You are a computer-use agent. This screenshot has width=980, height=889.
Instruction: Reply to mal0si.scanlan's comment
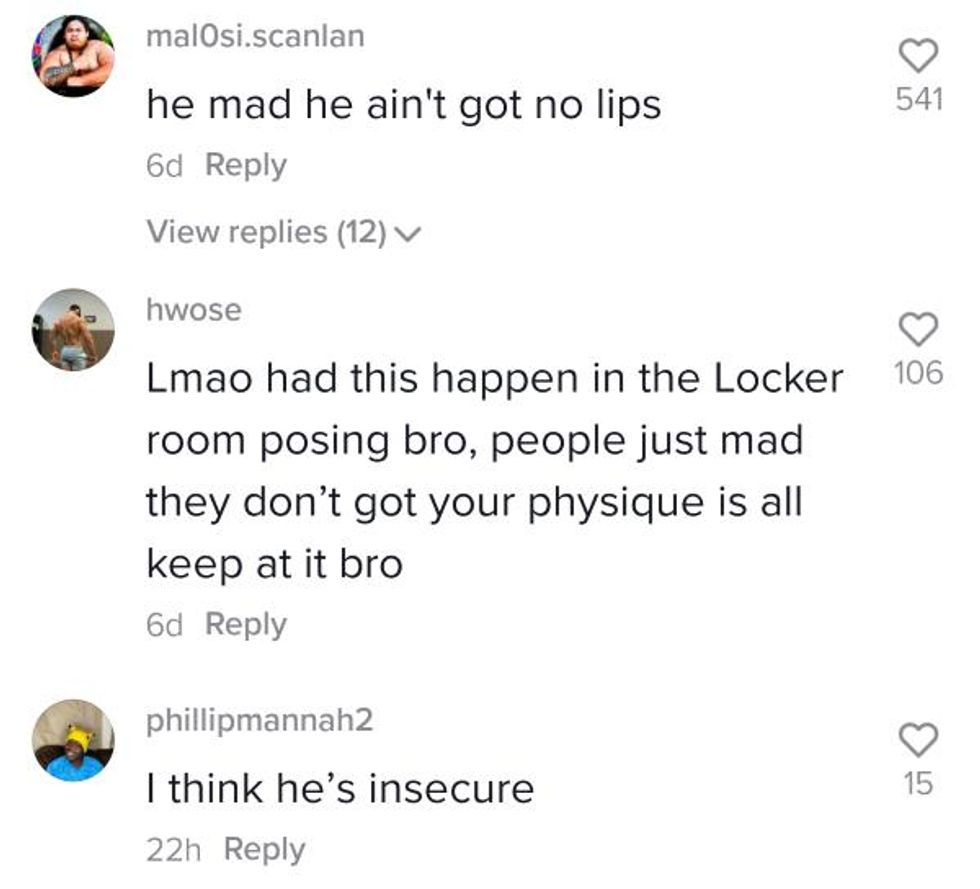245,165
